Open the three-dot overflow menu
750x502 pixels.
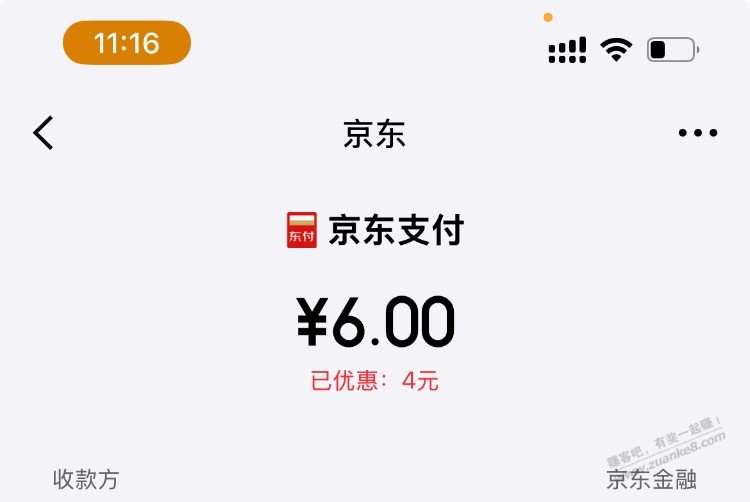click(697, 133)
